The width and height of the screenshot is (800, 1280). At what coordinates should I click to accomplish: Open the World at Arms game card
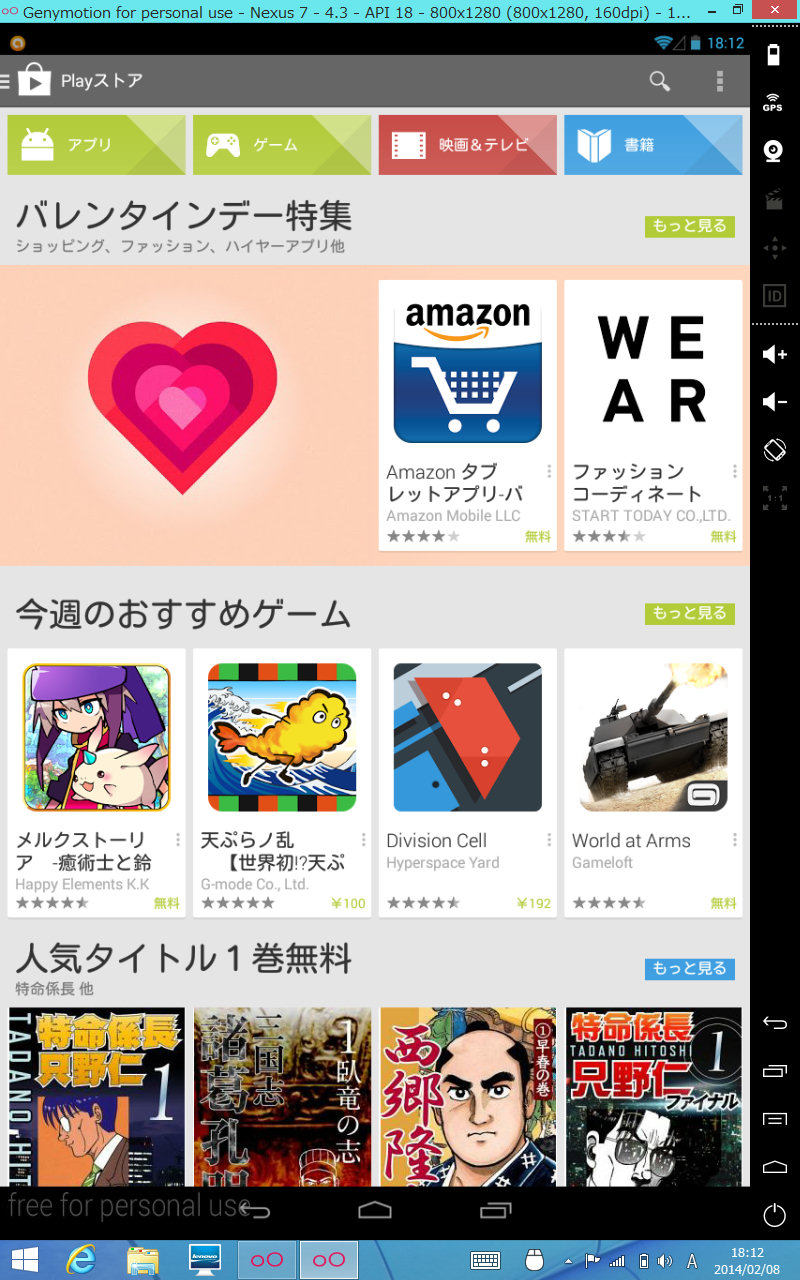tap(653, 783)
